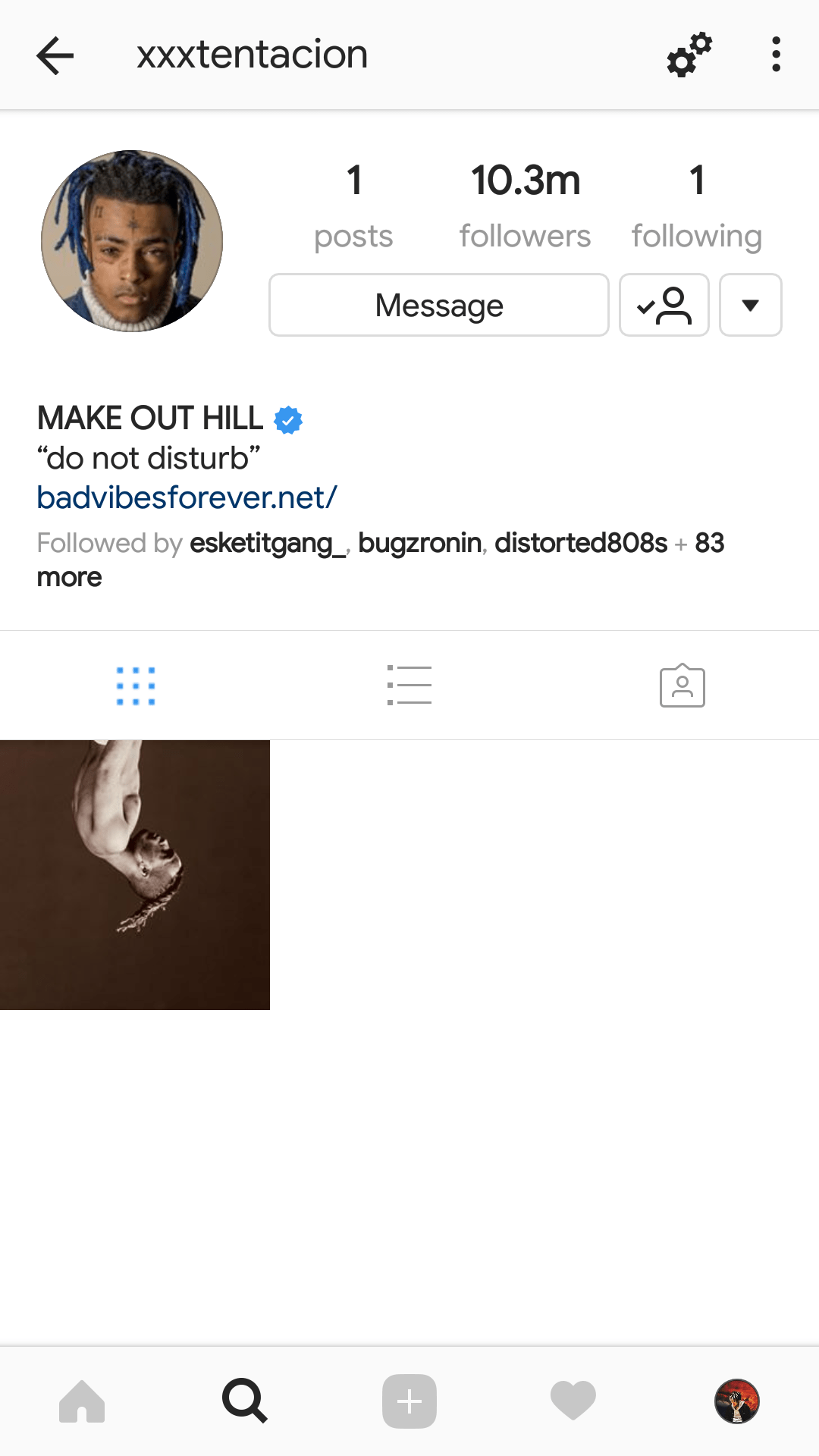The height and width of the screenshot is (1456, 819).
Task: Switch to grid view tab
Action: tap(136, 686)
